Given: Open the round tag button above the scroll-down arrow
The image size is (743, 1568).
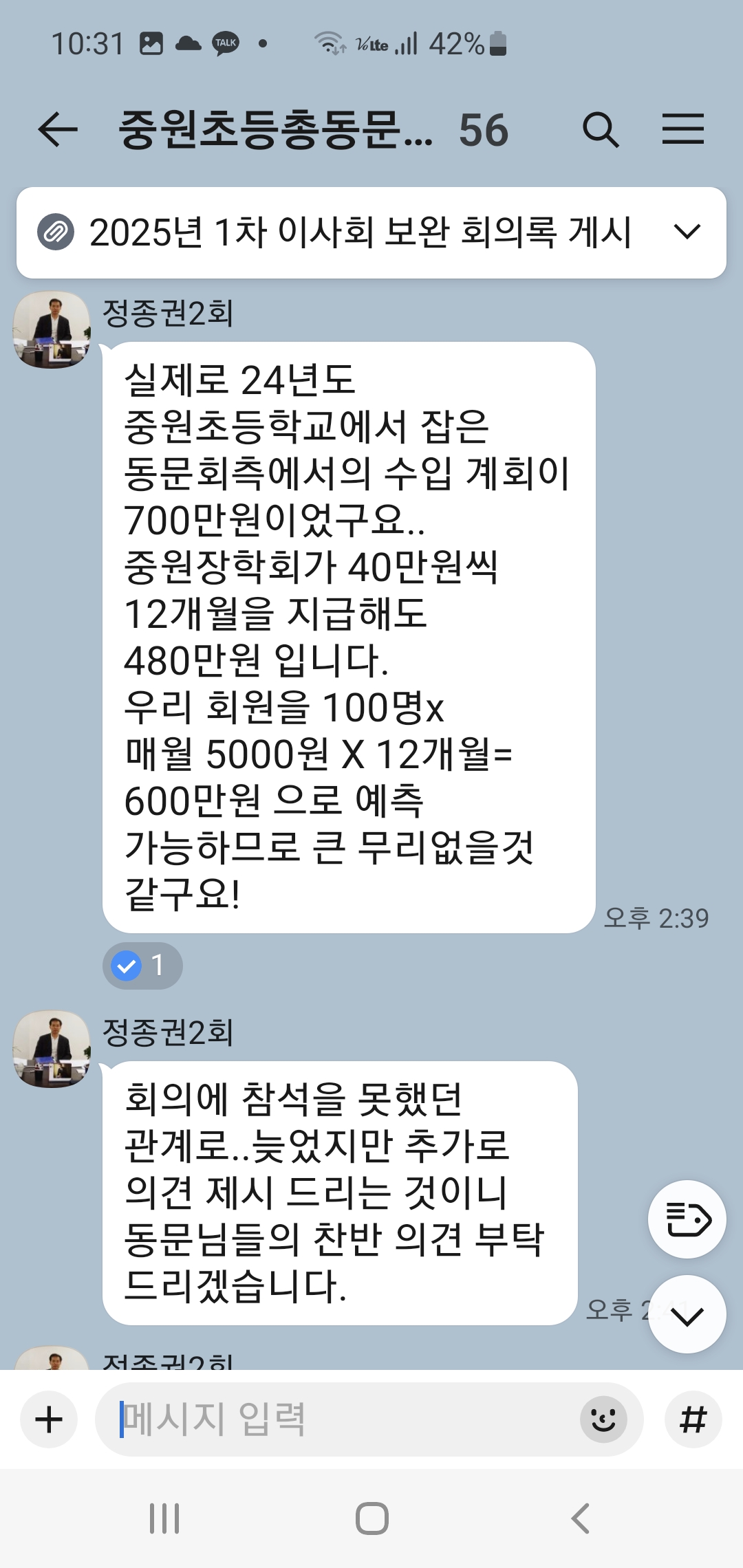Looking at the screenshot, I should point(687,1219).
